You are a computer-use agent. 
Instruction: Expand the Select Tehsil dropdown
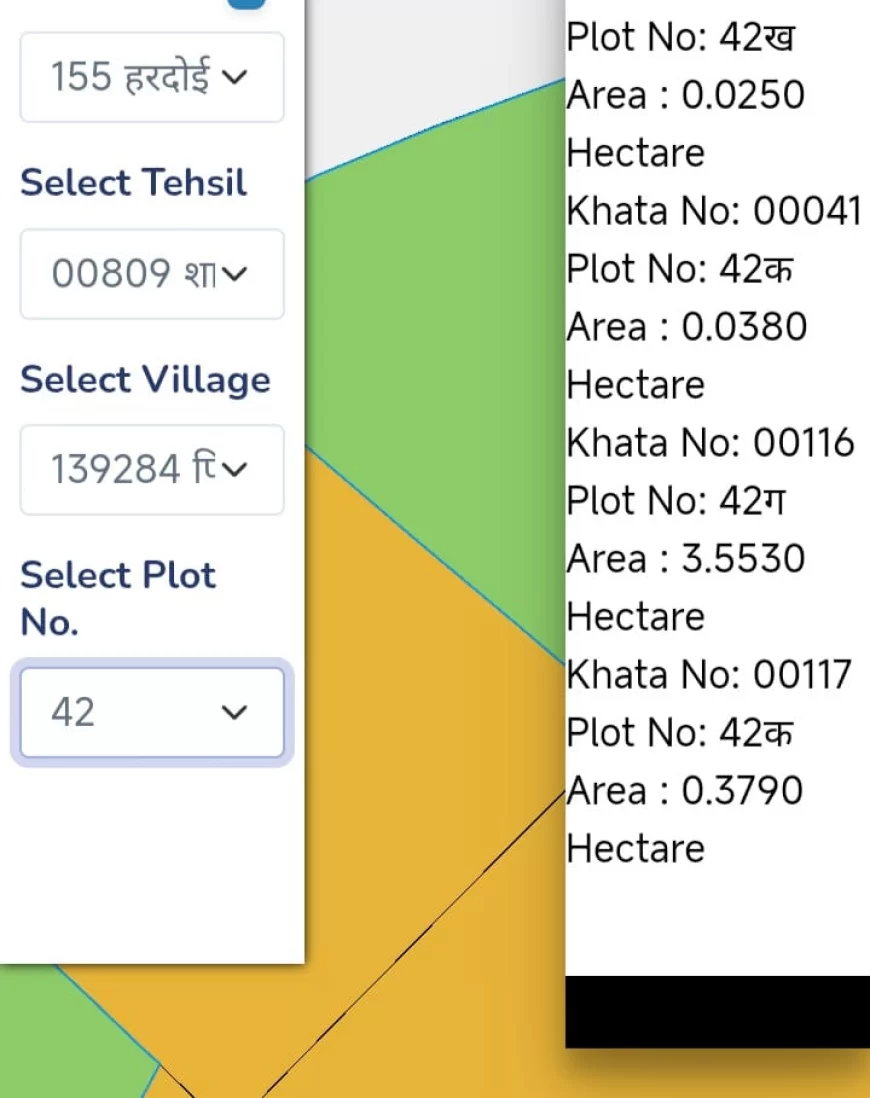pyautogui.click(x=151, y=274)
